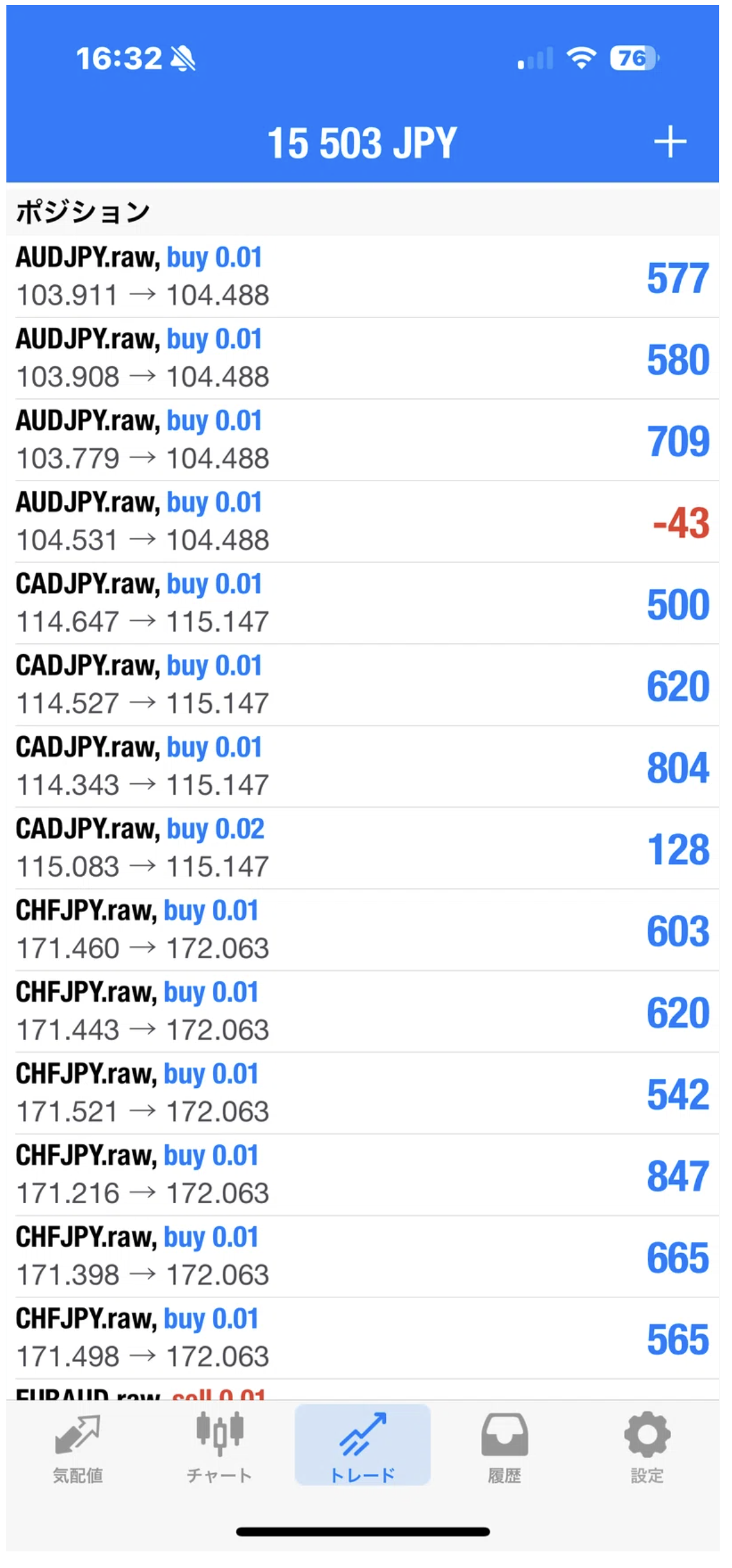Select AUDJPY position with profit 709

coord(362,440)
